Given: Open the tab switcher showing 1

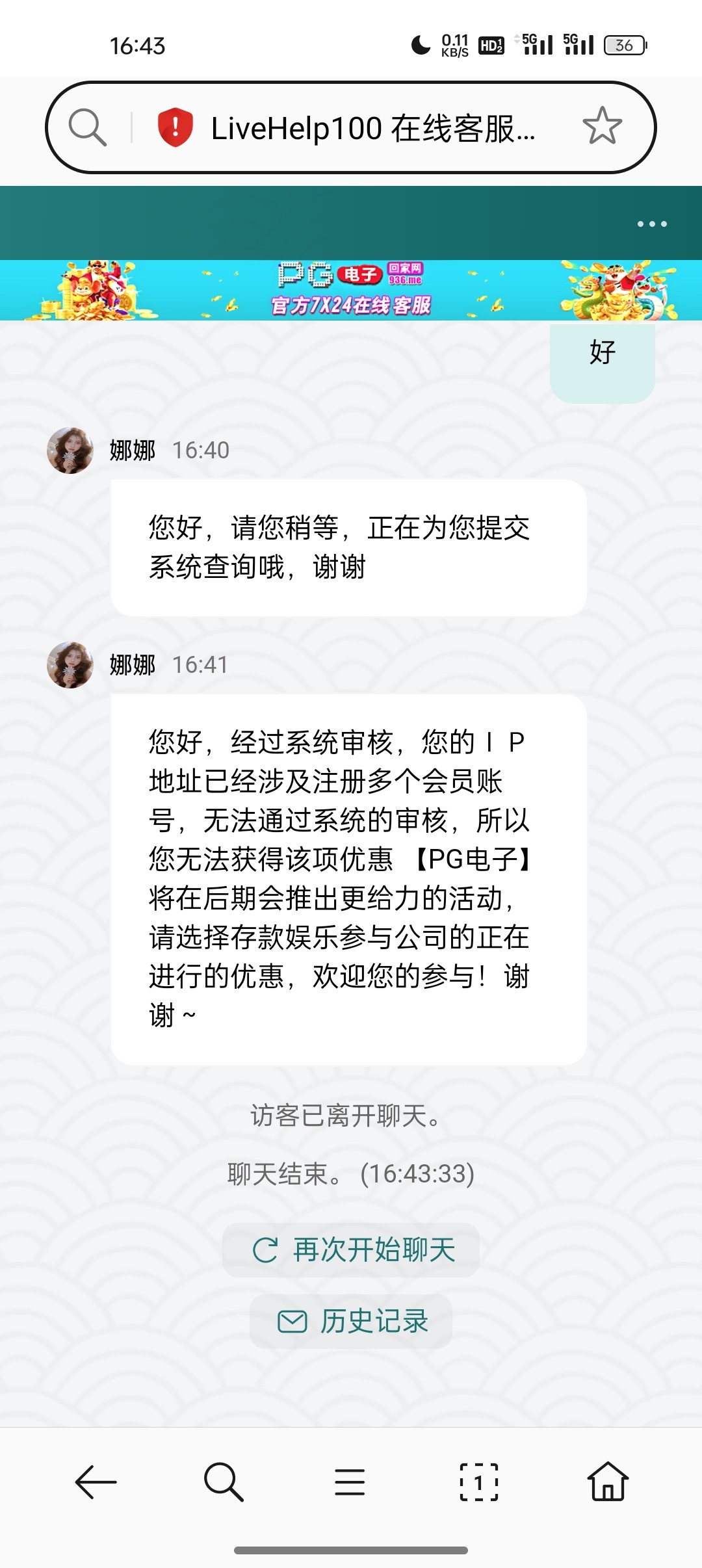Looking at the screenshot, I should pos(479,1482).
